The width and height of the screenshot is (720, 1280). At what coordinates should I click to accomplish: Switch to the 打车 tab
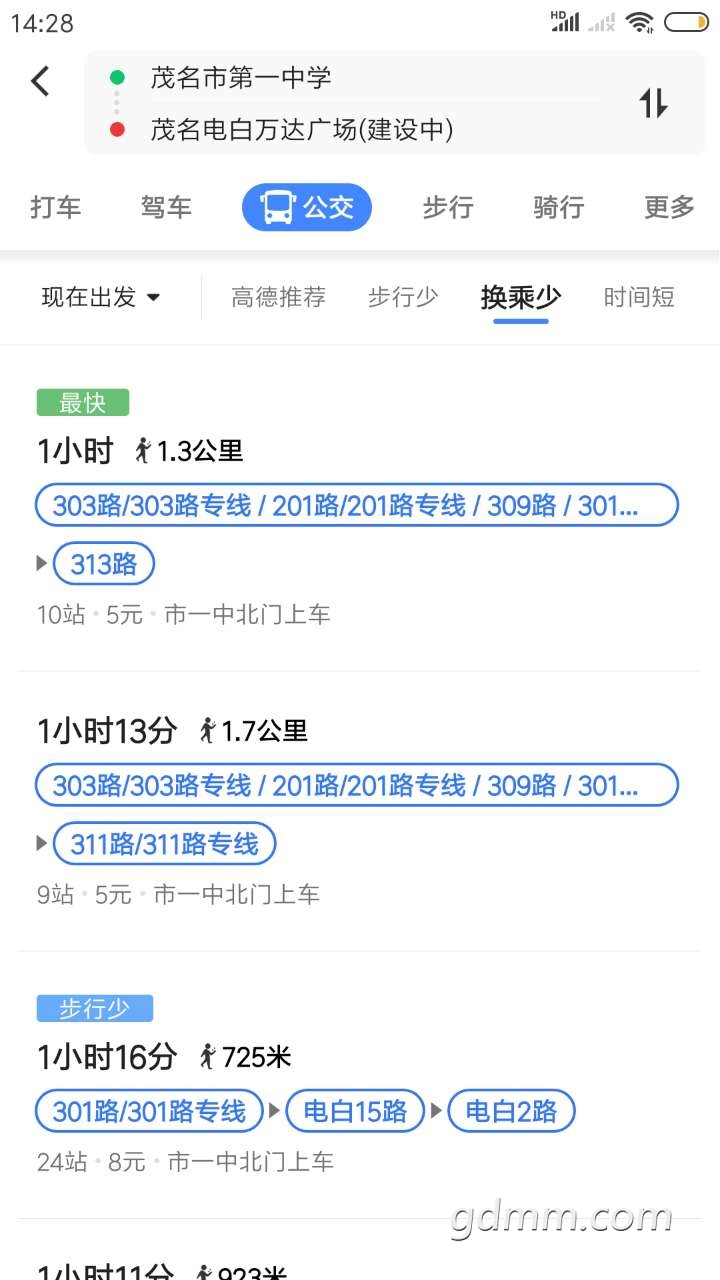pyautogui.click(x=55, y=208)
